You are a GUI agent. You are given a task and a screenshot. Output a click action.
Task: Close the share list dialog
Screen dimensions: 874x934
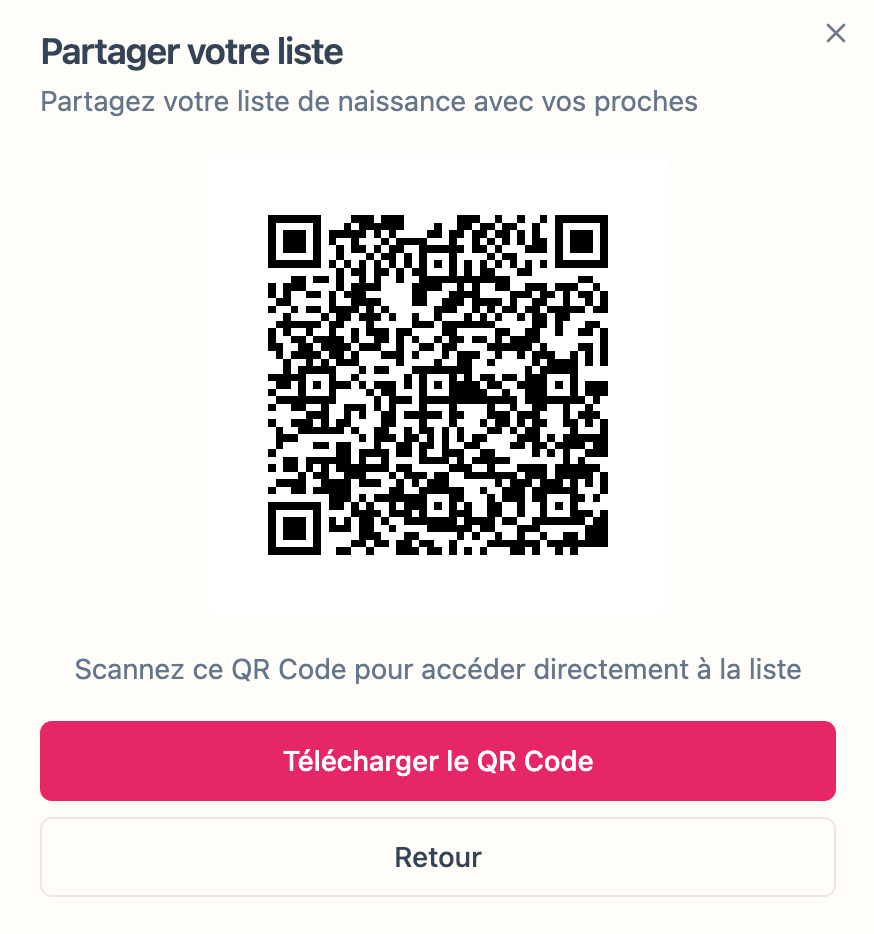coord(835,33)
